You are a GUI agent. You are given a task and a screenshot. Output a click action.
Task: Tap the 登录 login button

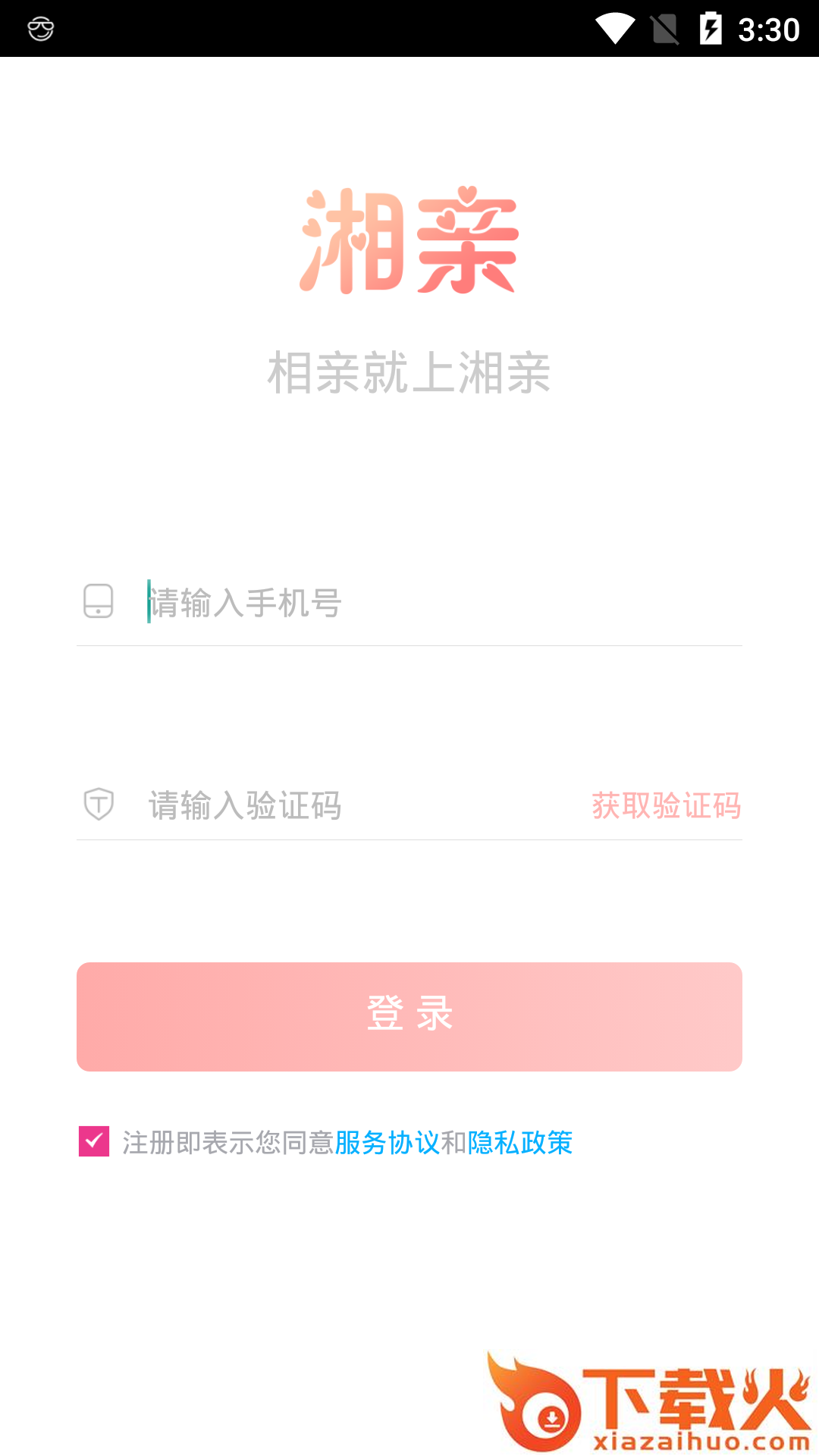click(x=409, y=1016)
